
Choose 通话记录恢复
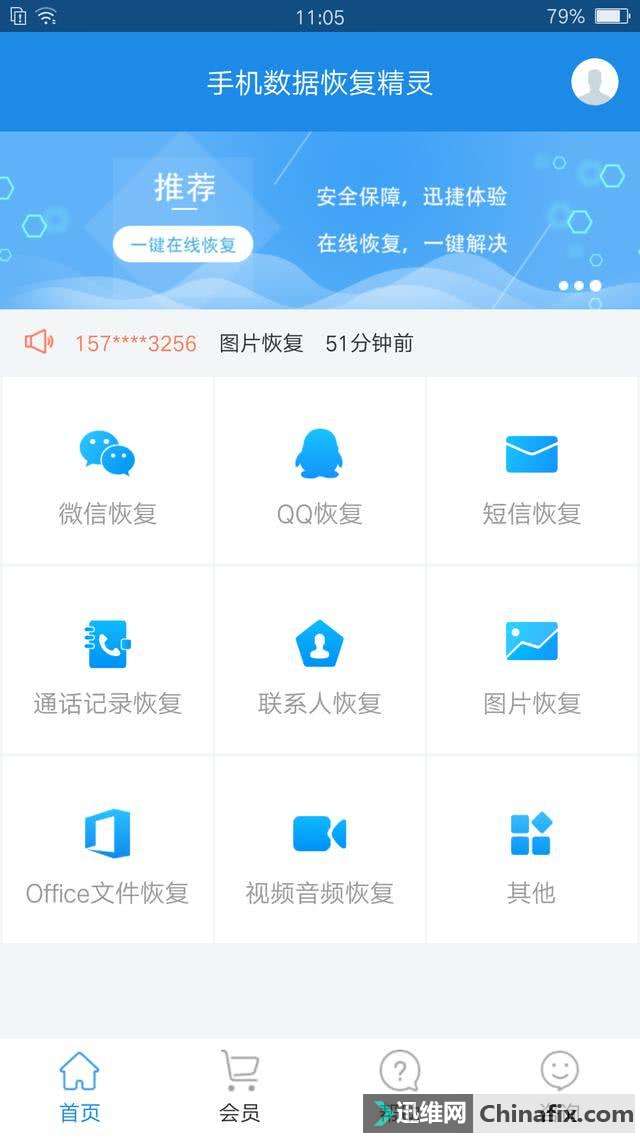click(x=107, y=660)
